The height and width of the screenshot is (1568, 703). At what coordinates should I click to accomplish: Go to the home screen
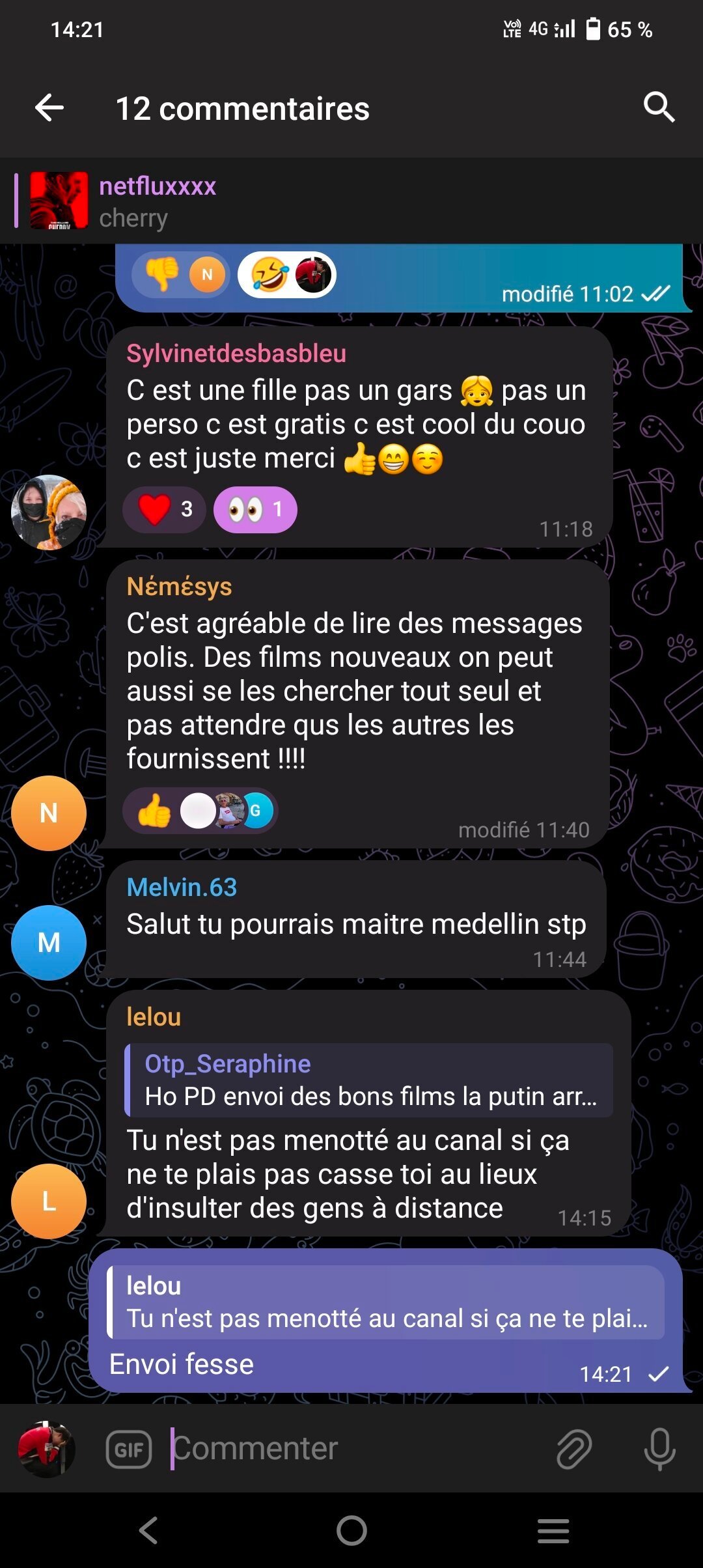351,1530
